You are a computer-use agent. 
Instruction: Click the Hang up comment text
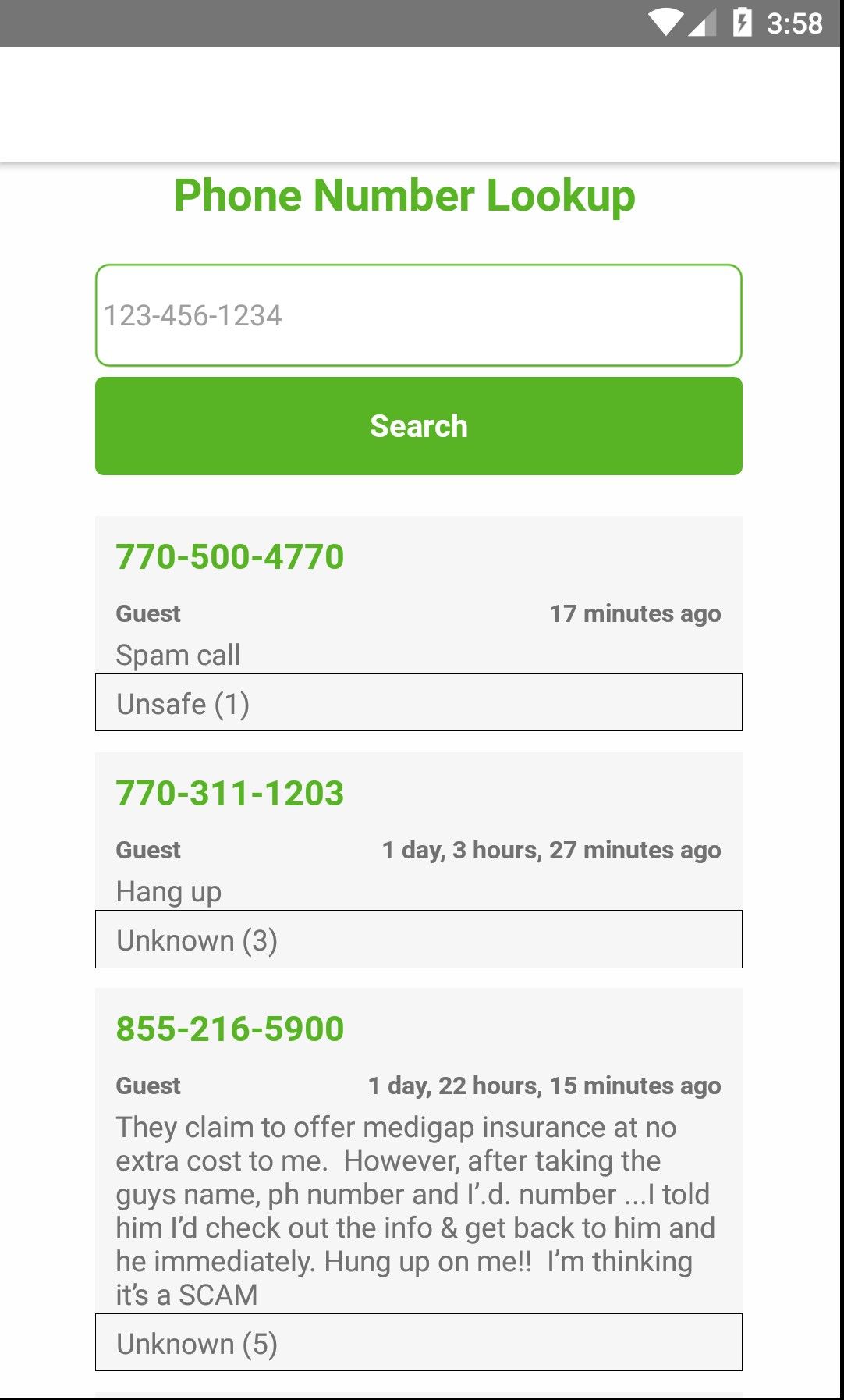[168, 890]
